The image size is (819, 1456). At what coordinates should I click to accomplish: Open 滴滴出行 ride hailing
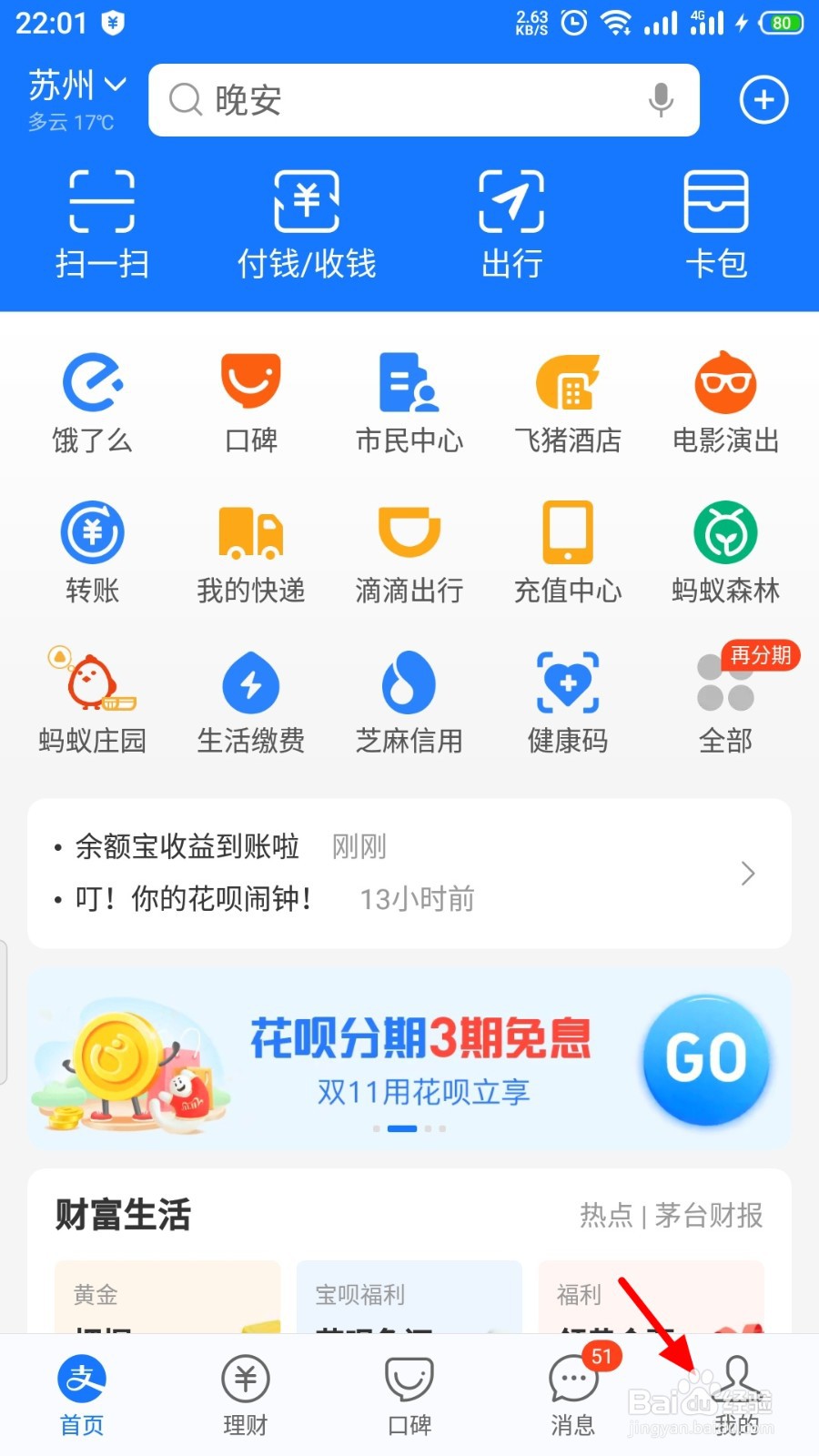(409, 551)
